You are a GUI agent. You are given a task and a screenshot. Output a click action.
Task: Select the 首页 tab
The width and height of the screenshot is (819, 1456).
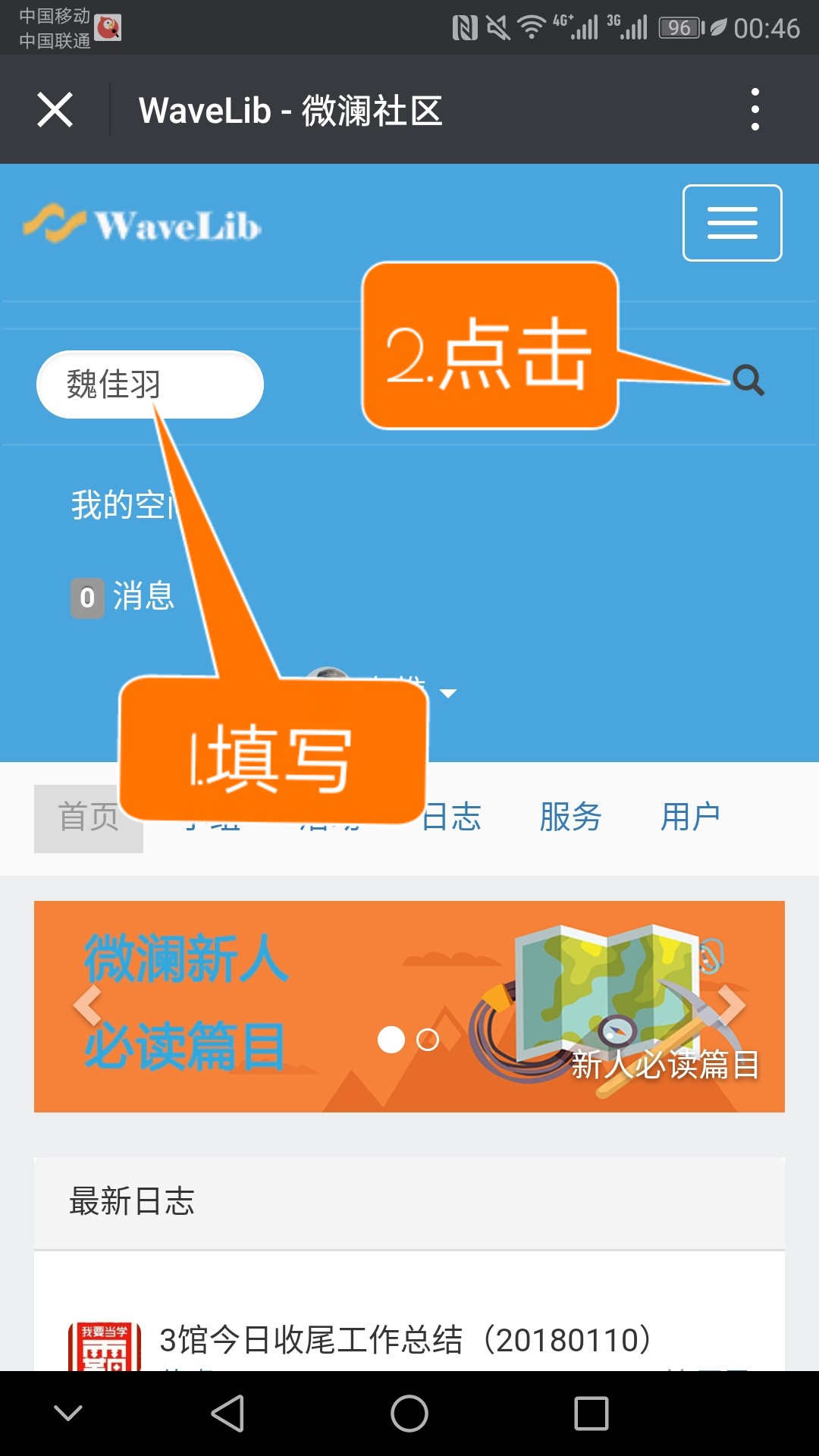pyautogui.click(x=89, y=818)
